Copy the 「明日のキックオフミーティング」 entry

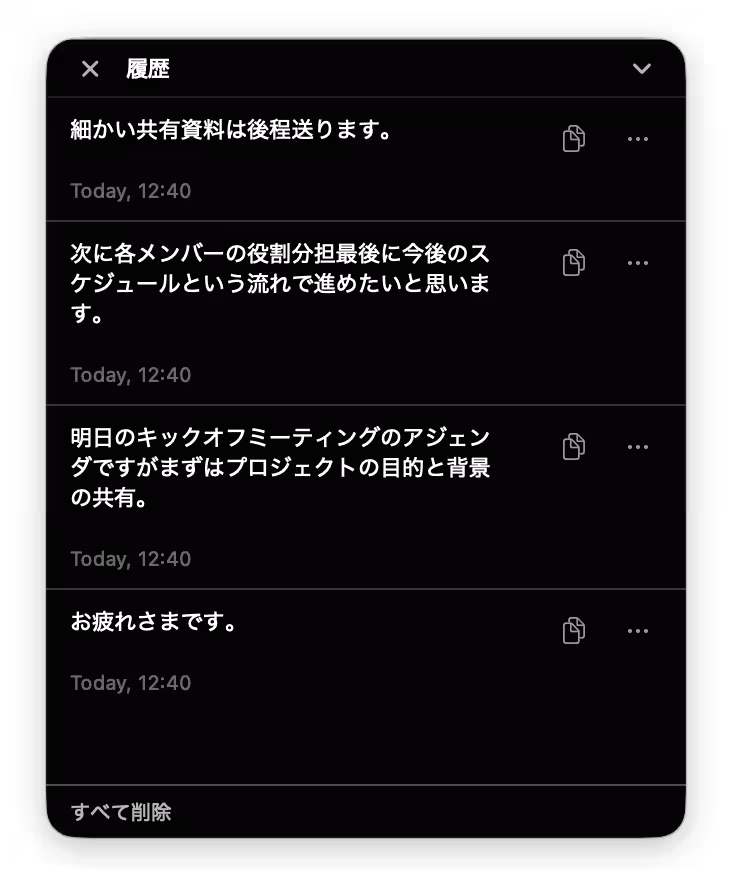pos(572,447)
